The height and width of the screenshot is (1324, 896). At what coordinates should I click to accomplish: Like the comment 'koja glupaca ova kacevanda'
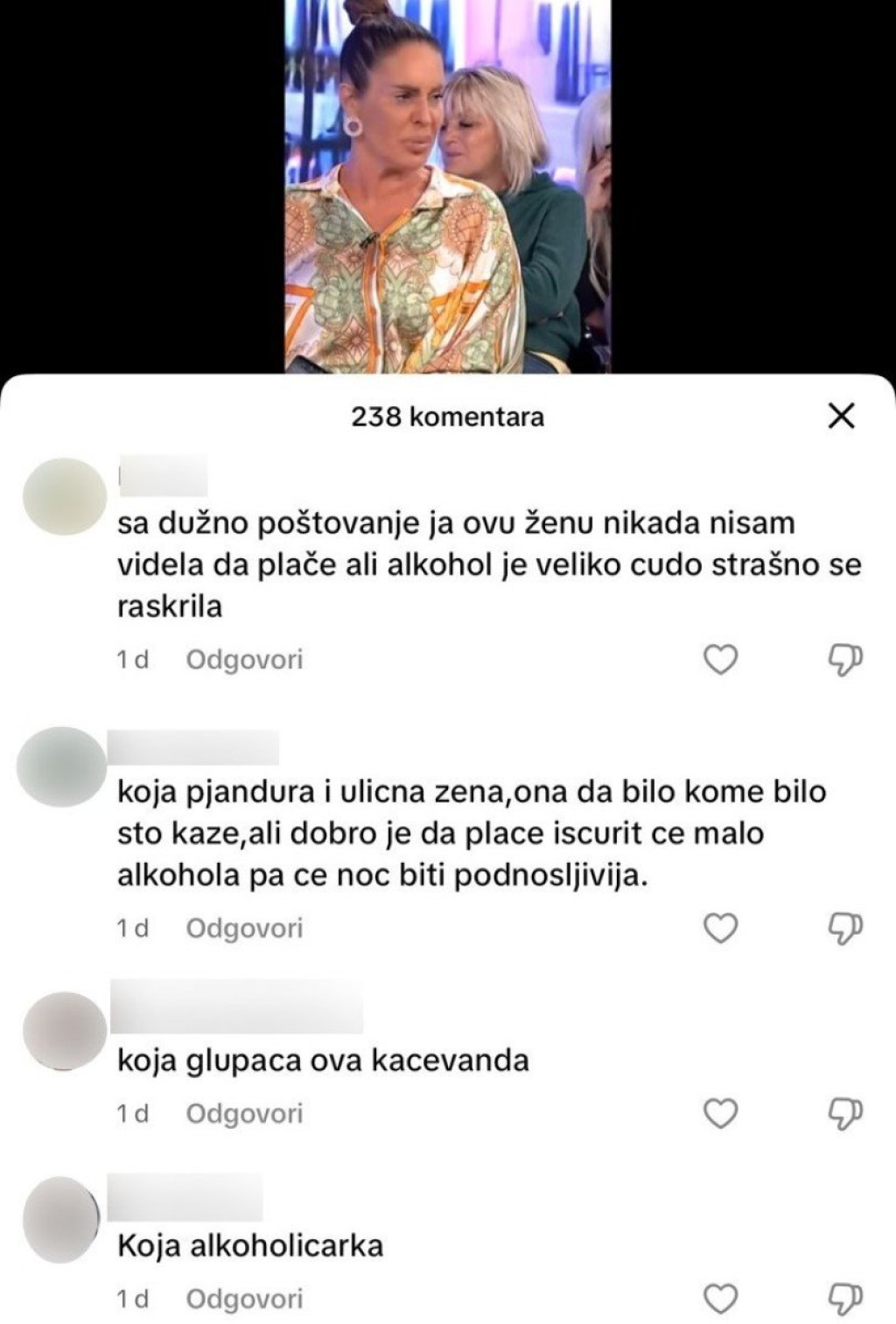pyautogui.click(x=721, y=1113)
